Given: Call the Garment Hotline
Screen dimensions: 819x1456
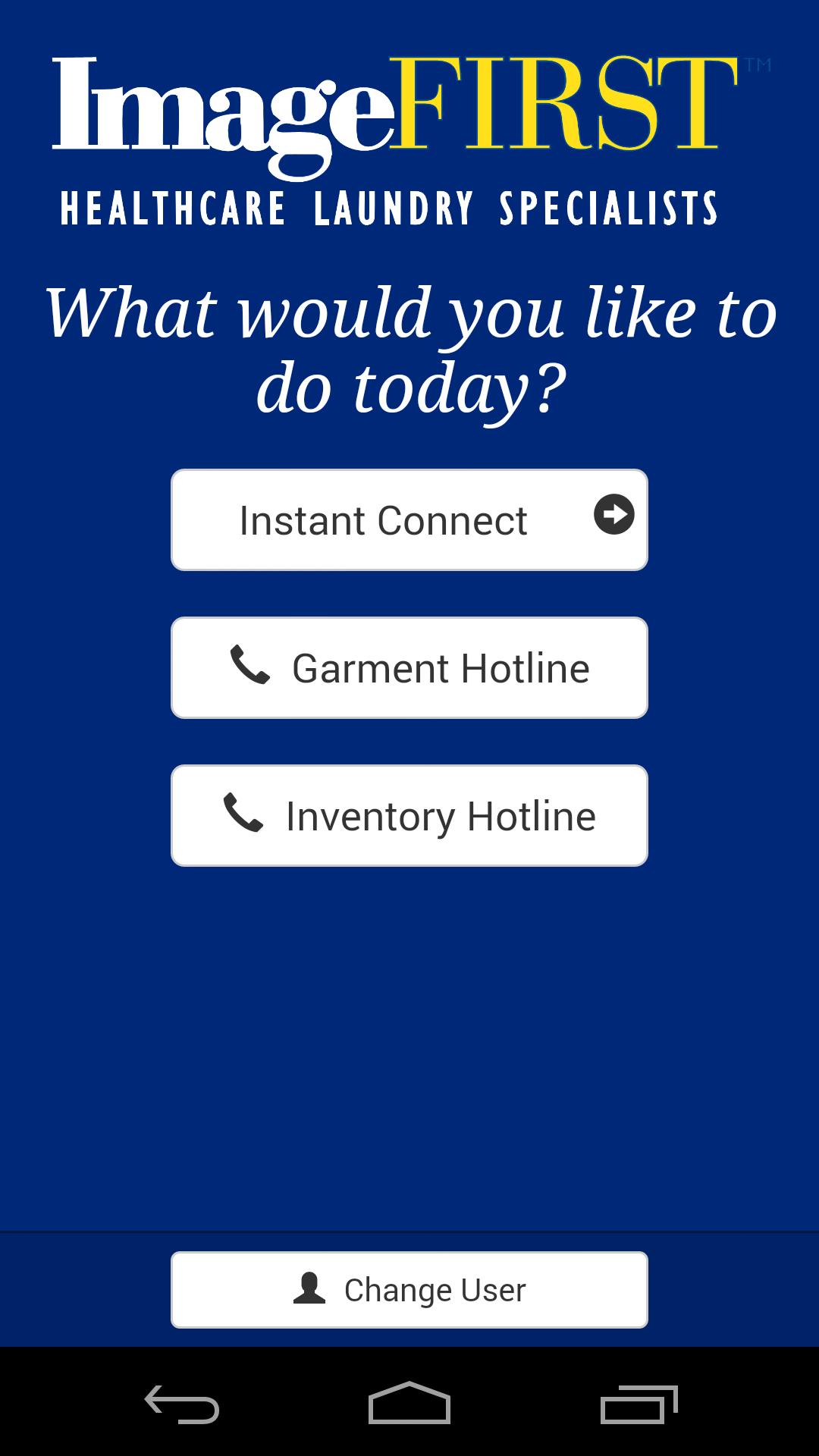Looking at the screenshot, I should (x=409, y=667).
